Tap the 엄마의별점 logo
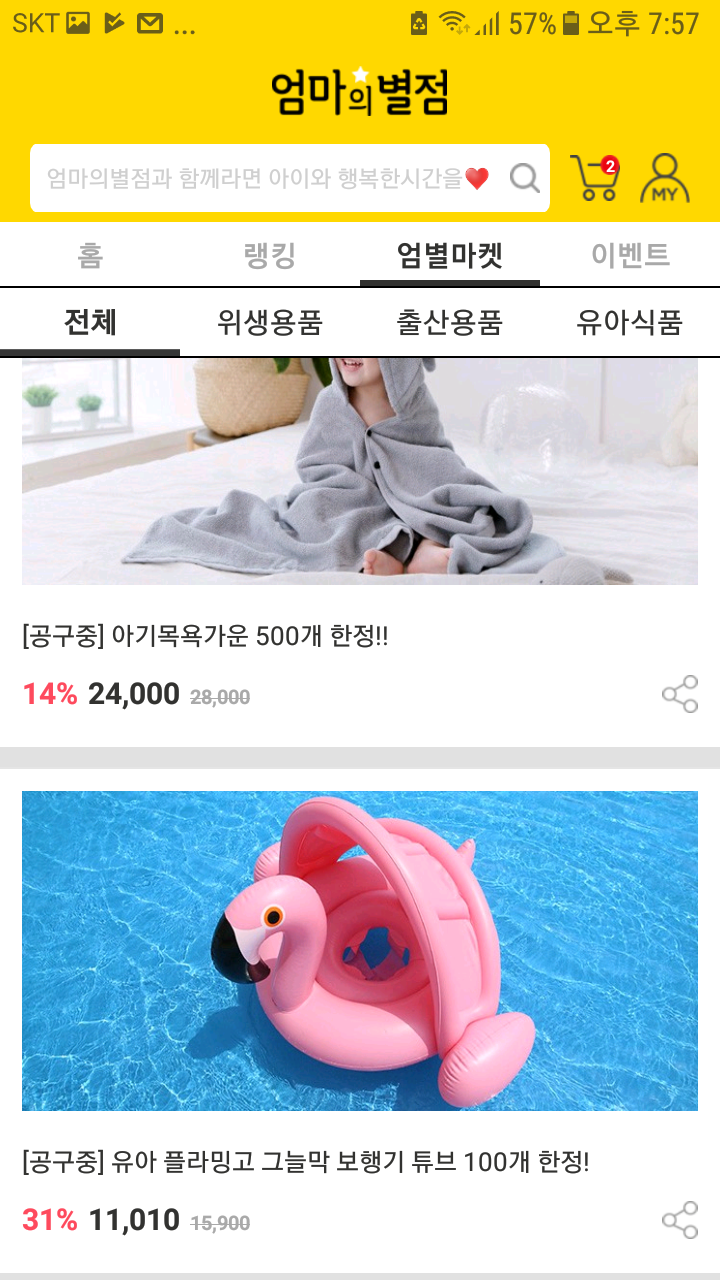 click(360, 92)
